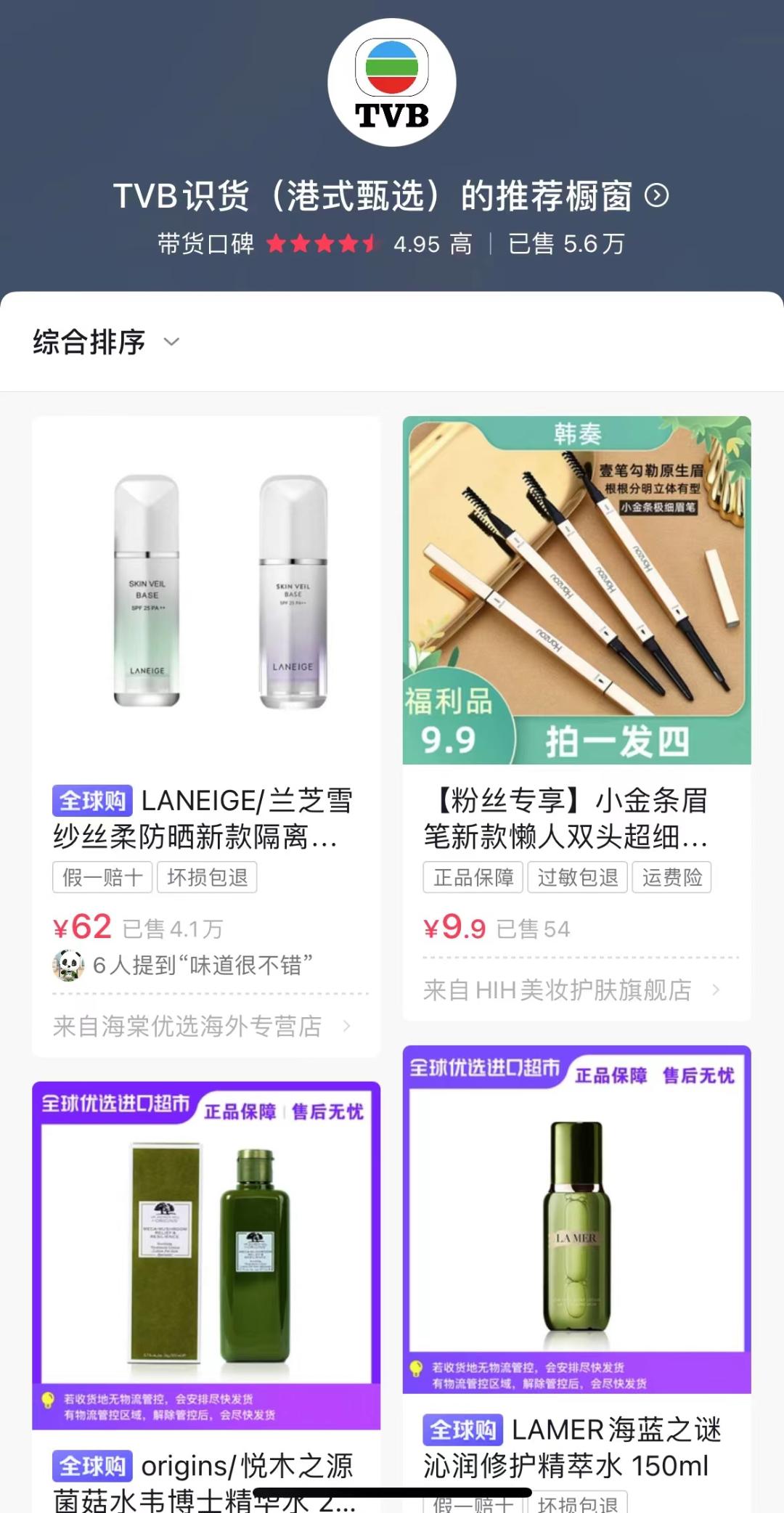This screenshot has width=784, height=1513.
Task: Open TVB识货 recommendation showcase details arrow
Action: (656, 196)
